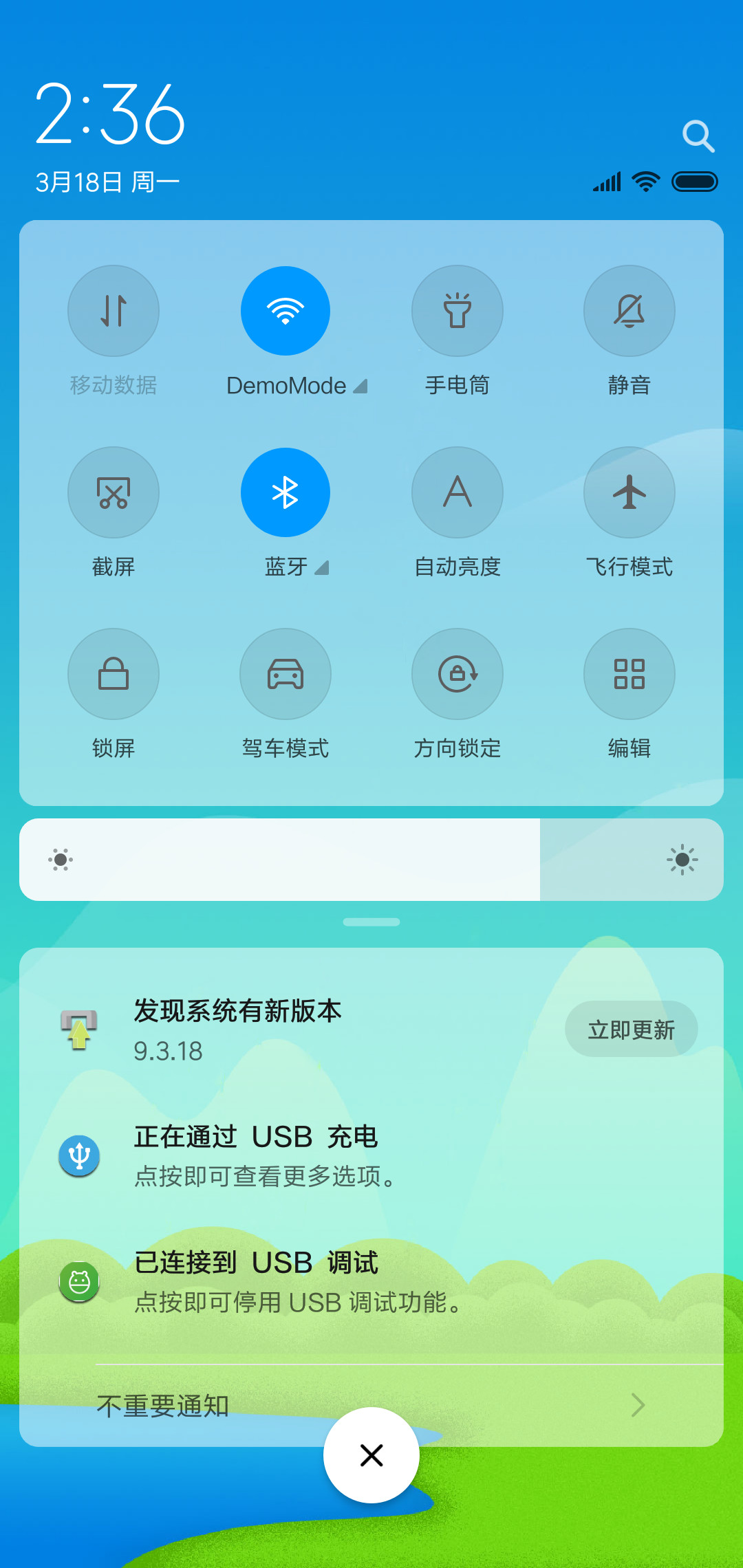Image resolution: width=743 pixels, height=1568 pixels.
Task: Open the USB debugging connected notification
Action: (371, 1282)
